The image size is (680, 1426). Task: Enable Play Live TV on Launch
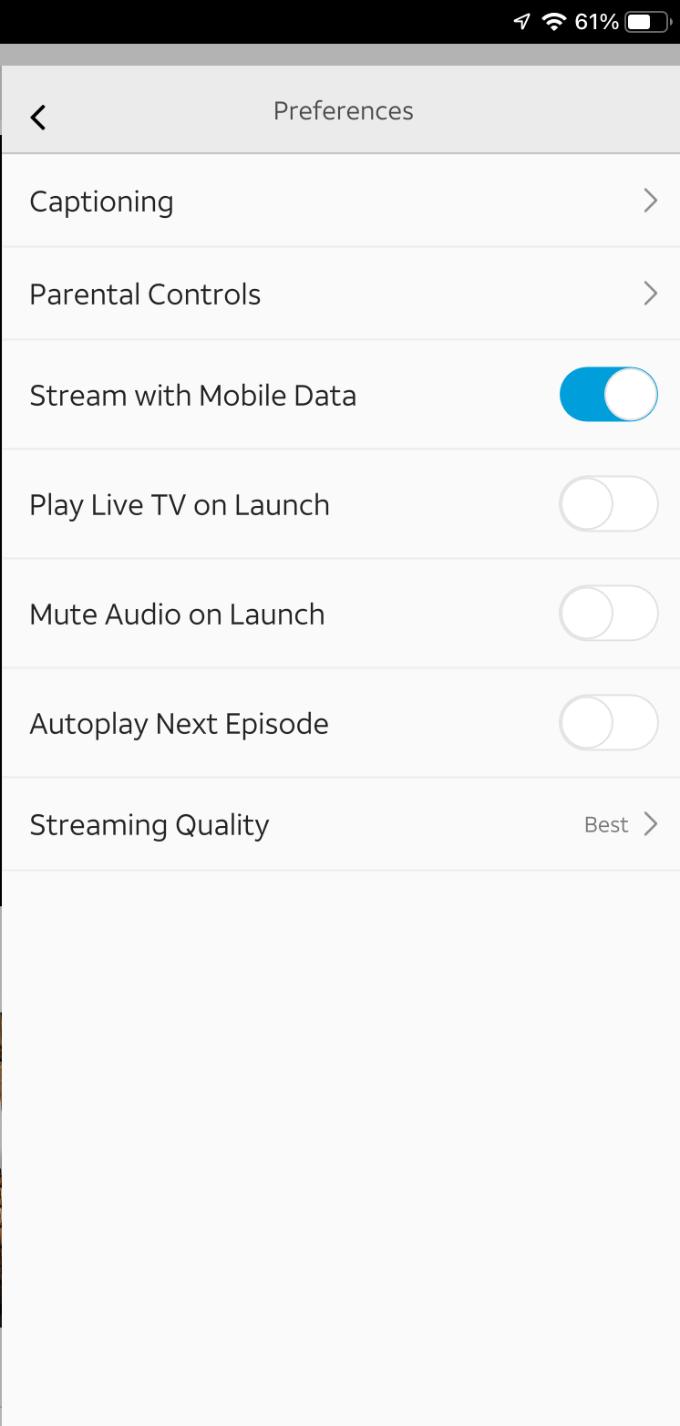[608, 504]
